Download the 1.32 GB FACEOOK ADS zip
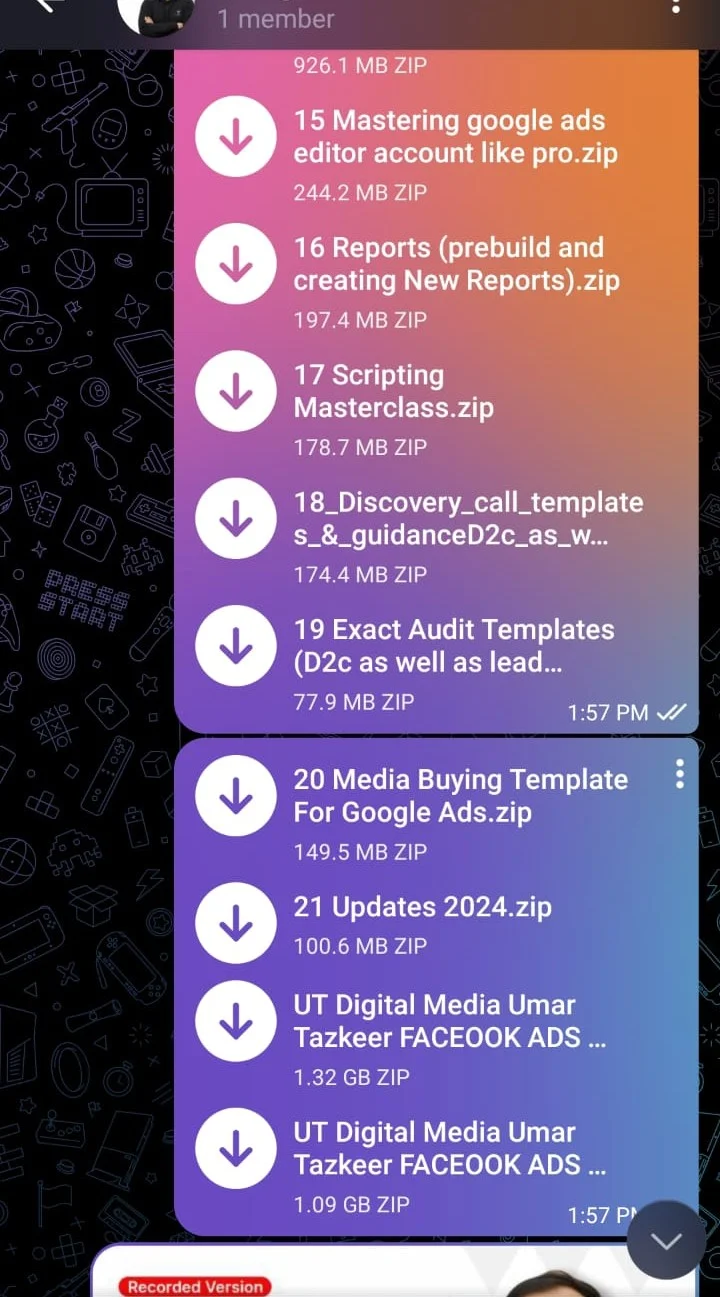This screenshot has width=720, height=1297. coord(235,1021)
